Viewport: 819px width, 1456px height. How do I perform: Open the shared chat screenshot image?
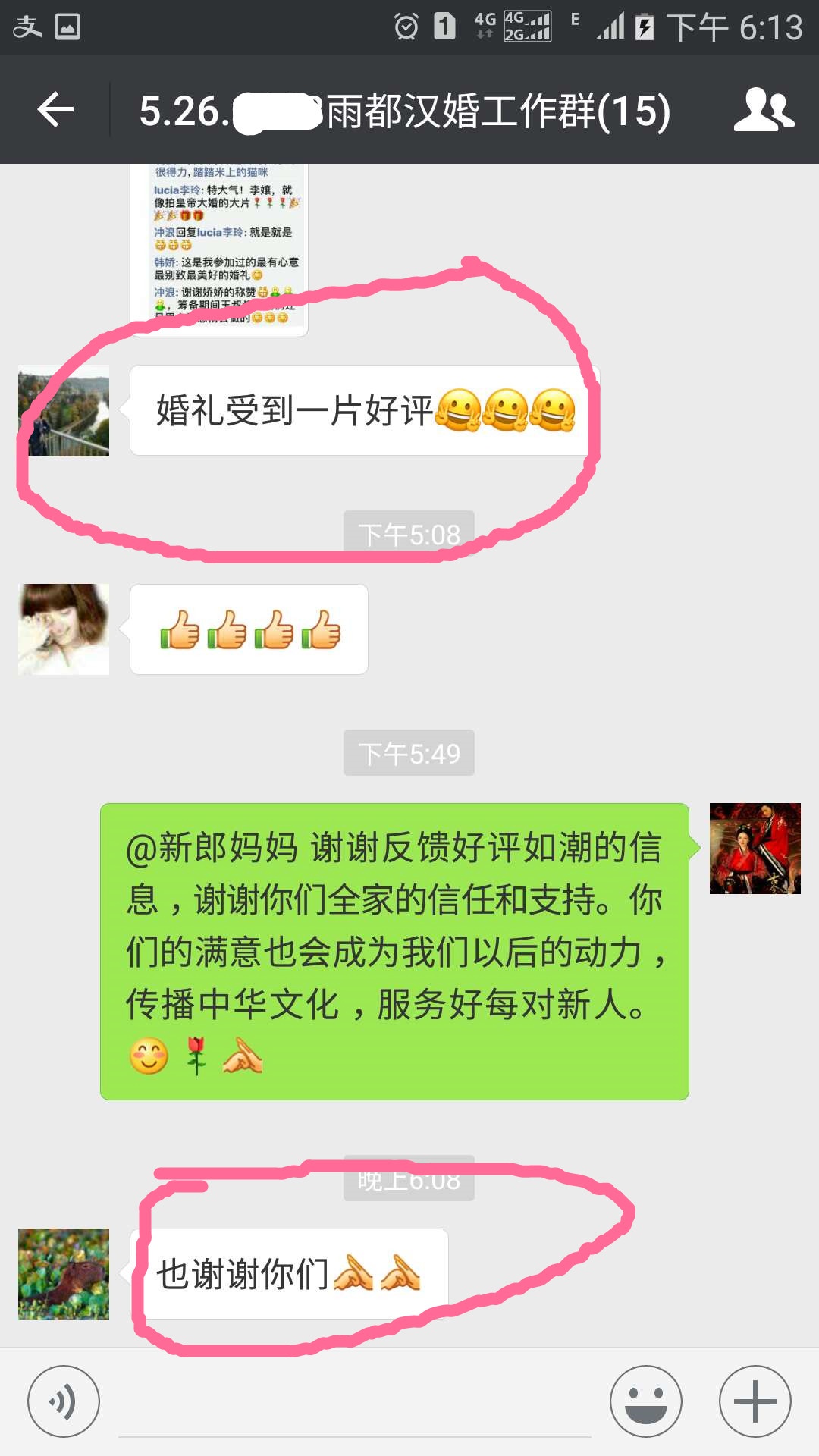point(219,250)
